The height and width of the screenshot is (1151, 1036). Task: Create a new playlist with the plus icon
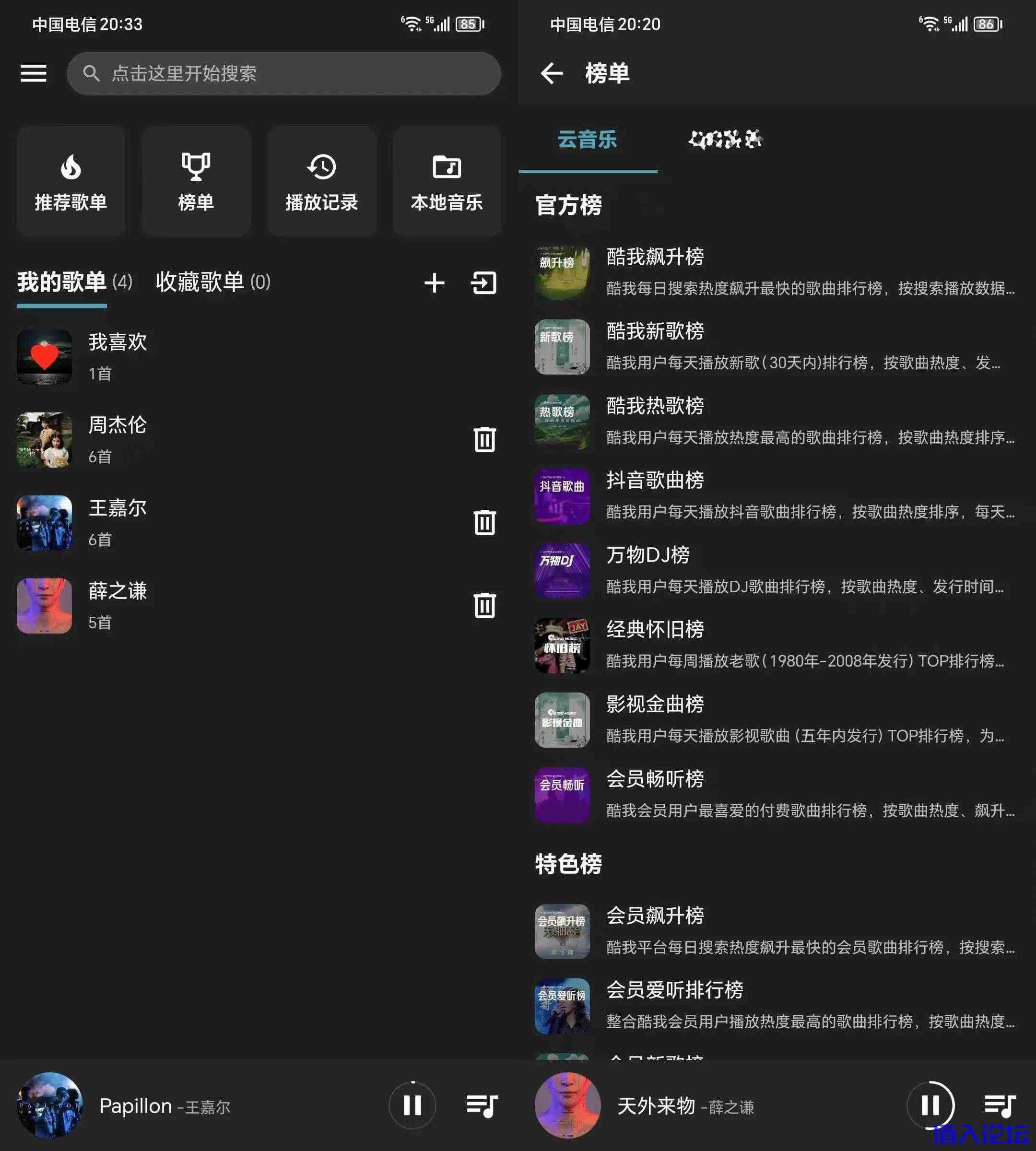(435, 283)
